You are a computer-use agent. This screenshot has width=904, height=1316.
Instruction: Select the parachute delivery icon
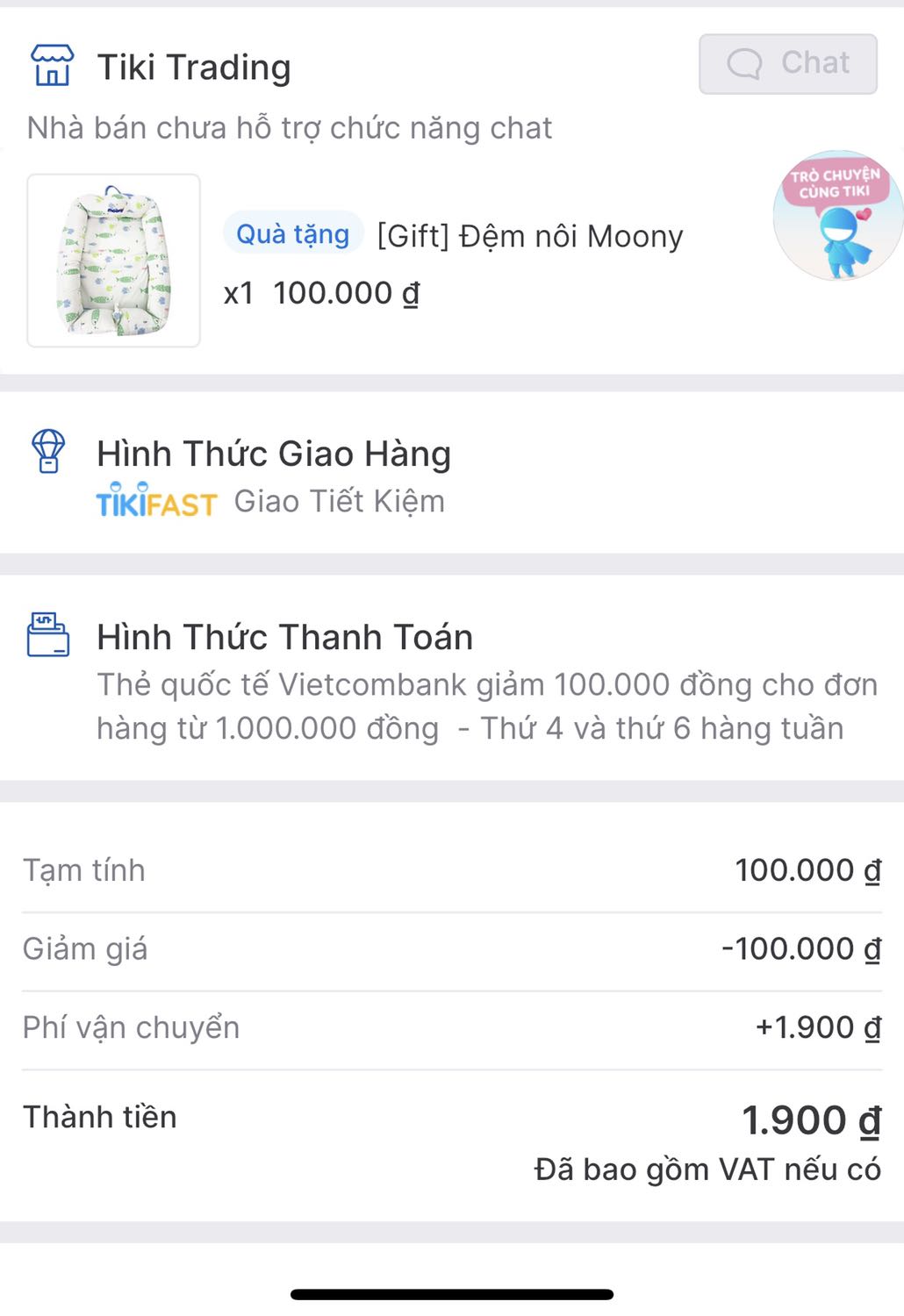pos(48,452)
